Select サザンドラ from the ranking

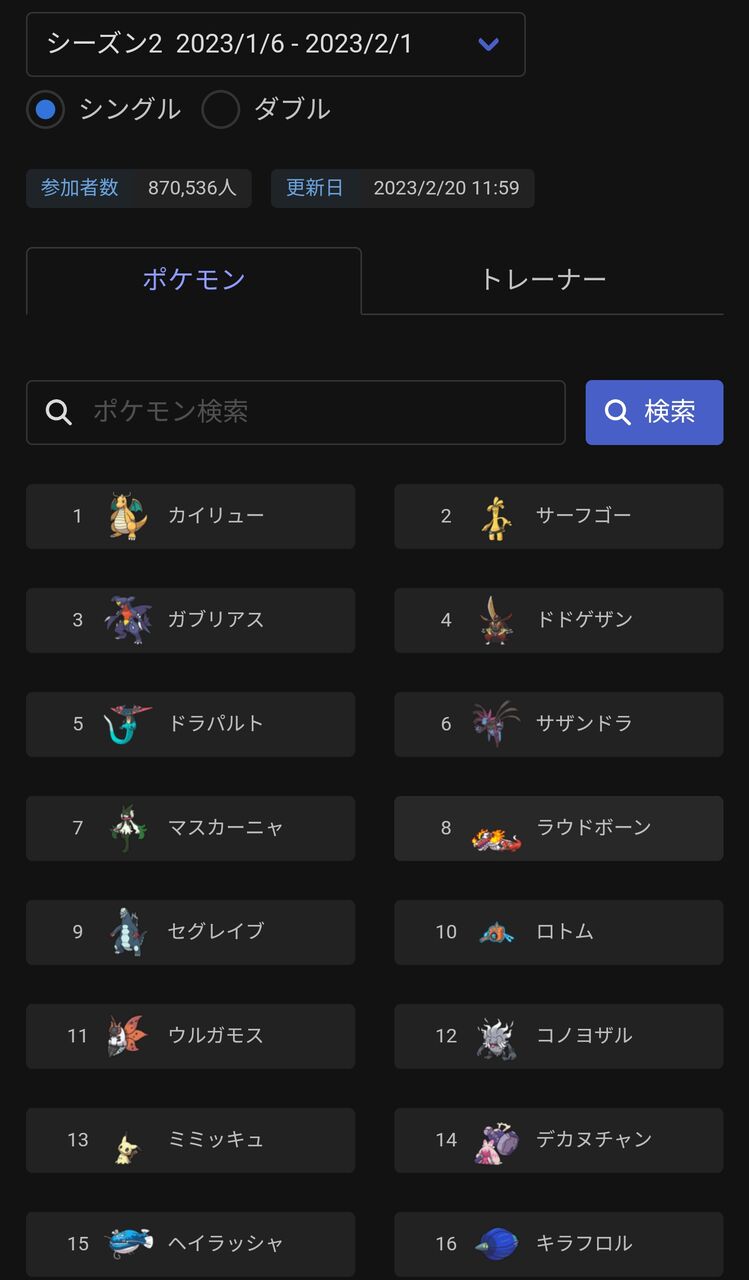pos(558,724)
